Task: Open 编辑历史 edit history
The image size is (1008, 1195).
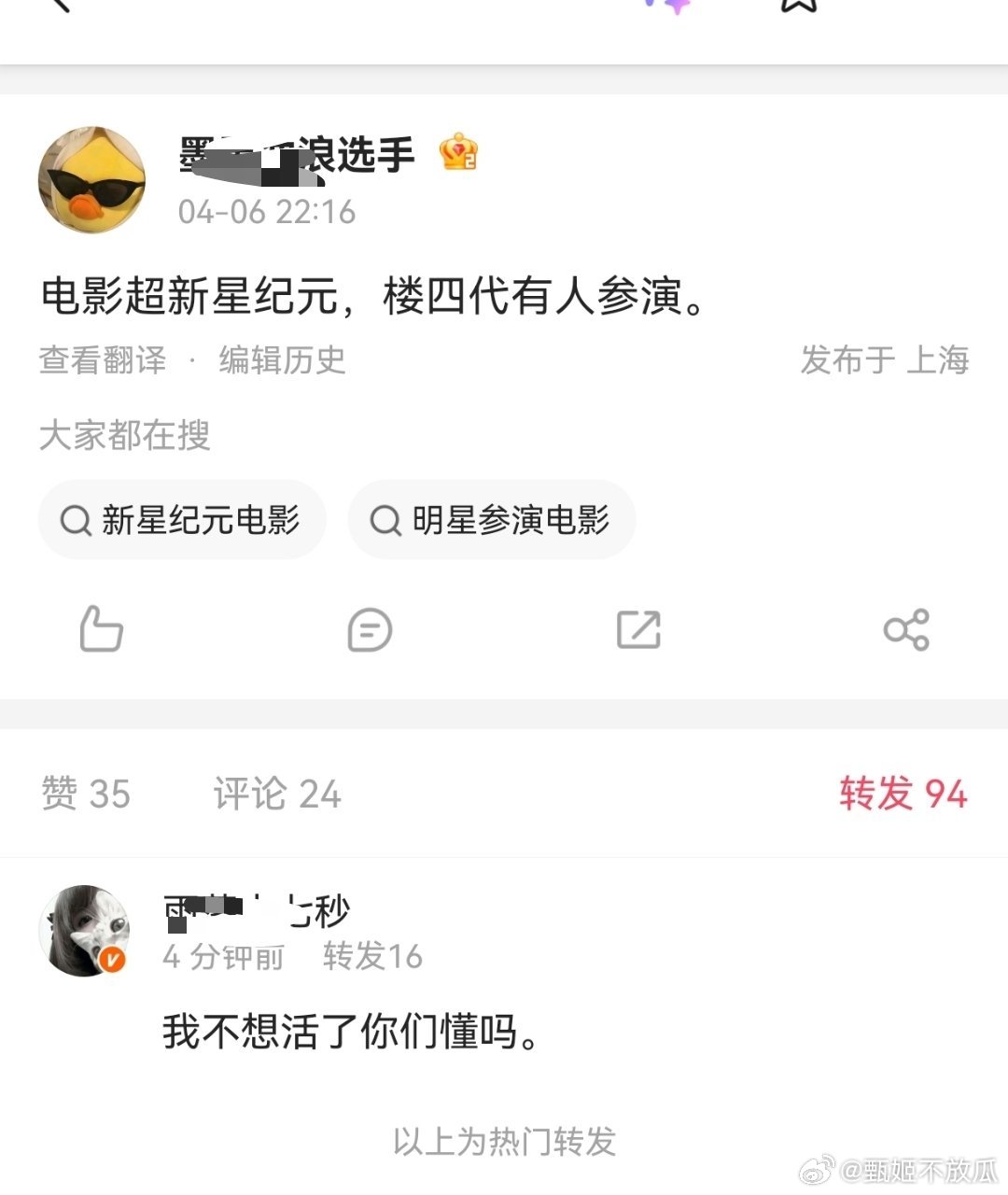Action: point(280,360)
